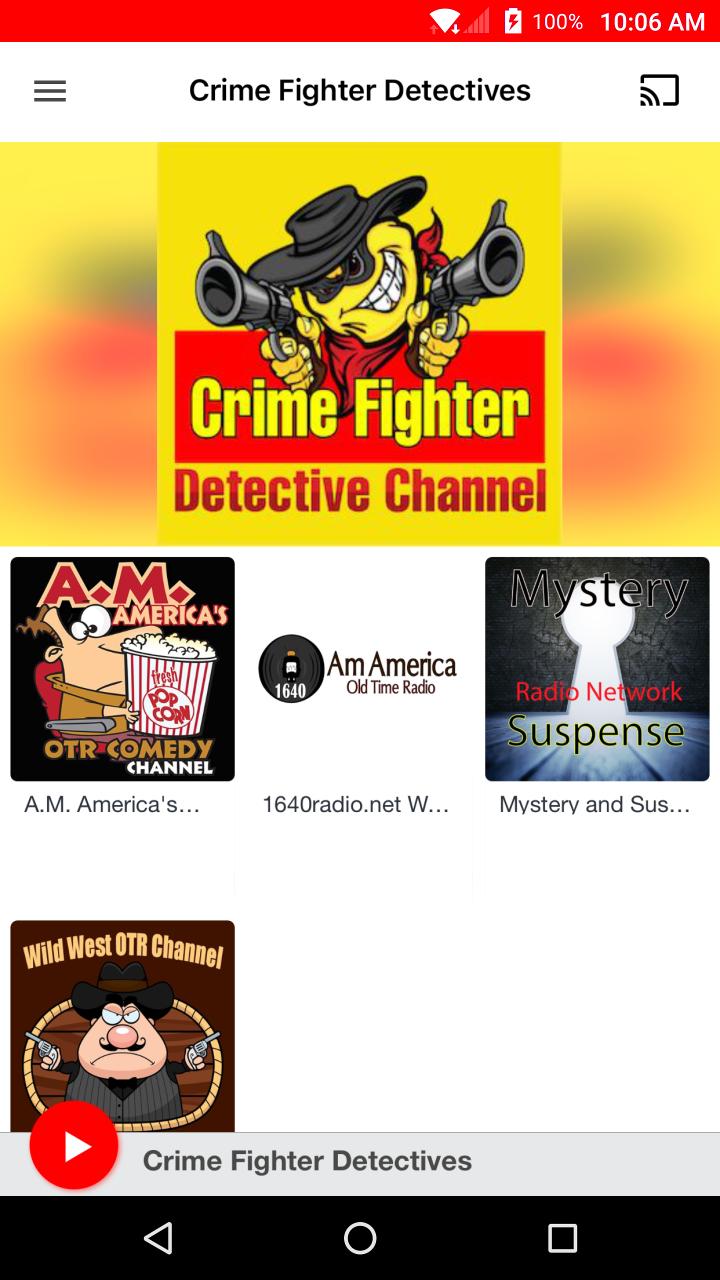720x1280 pixels.
Task: Tap the cast to device icon
Action: (659, 91)
